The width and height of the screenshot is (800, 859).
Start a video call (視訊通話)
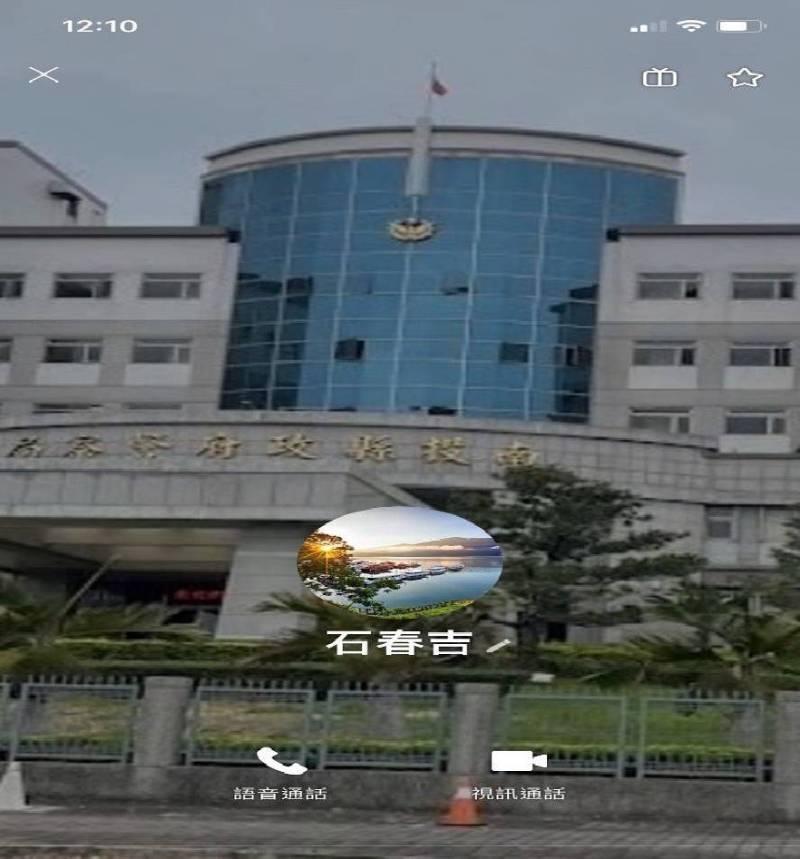519,775
